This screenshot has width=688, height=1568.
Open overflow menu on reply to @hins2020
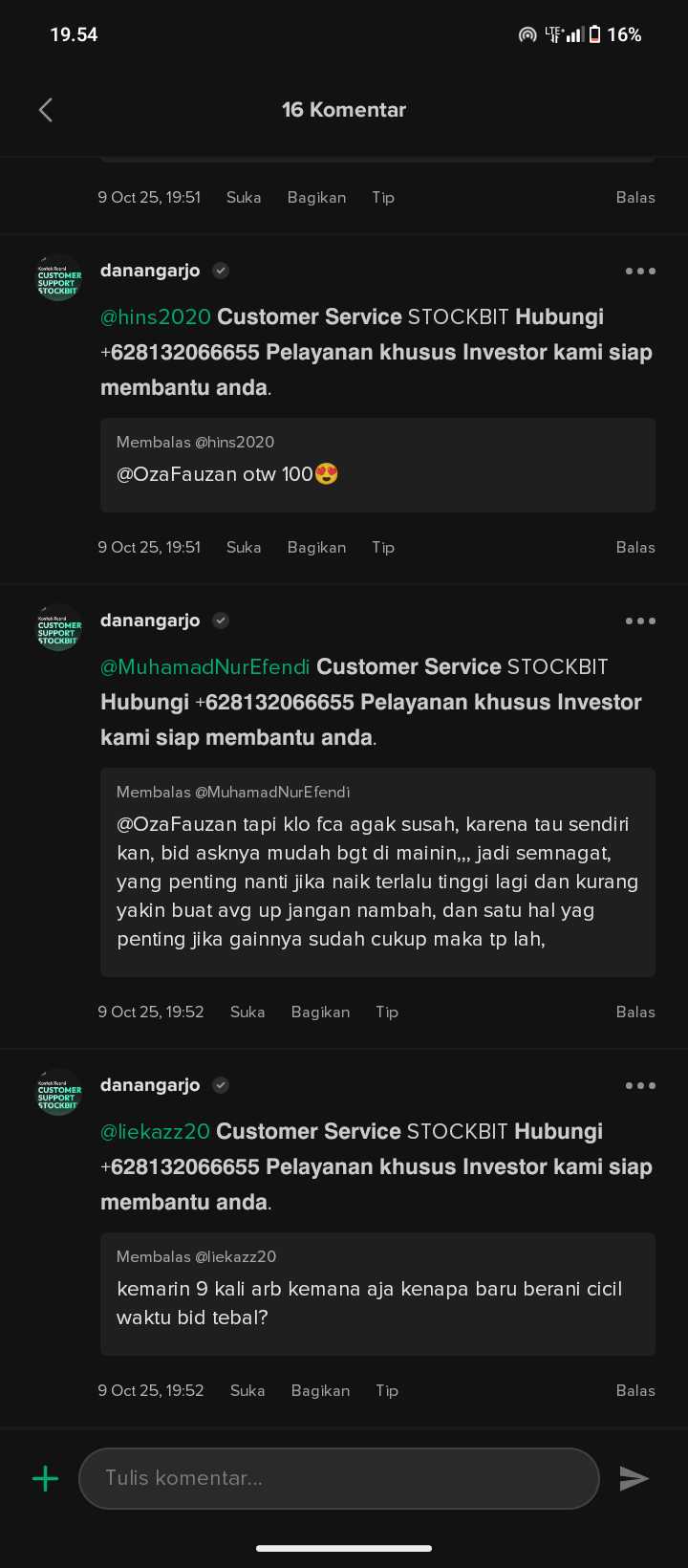pyautogui.click(x=639, y=272)
